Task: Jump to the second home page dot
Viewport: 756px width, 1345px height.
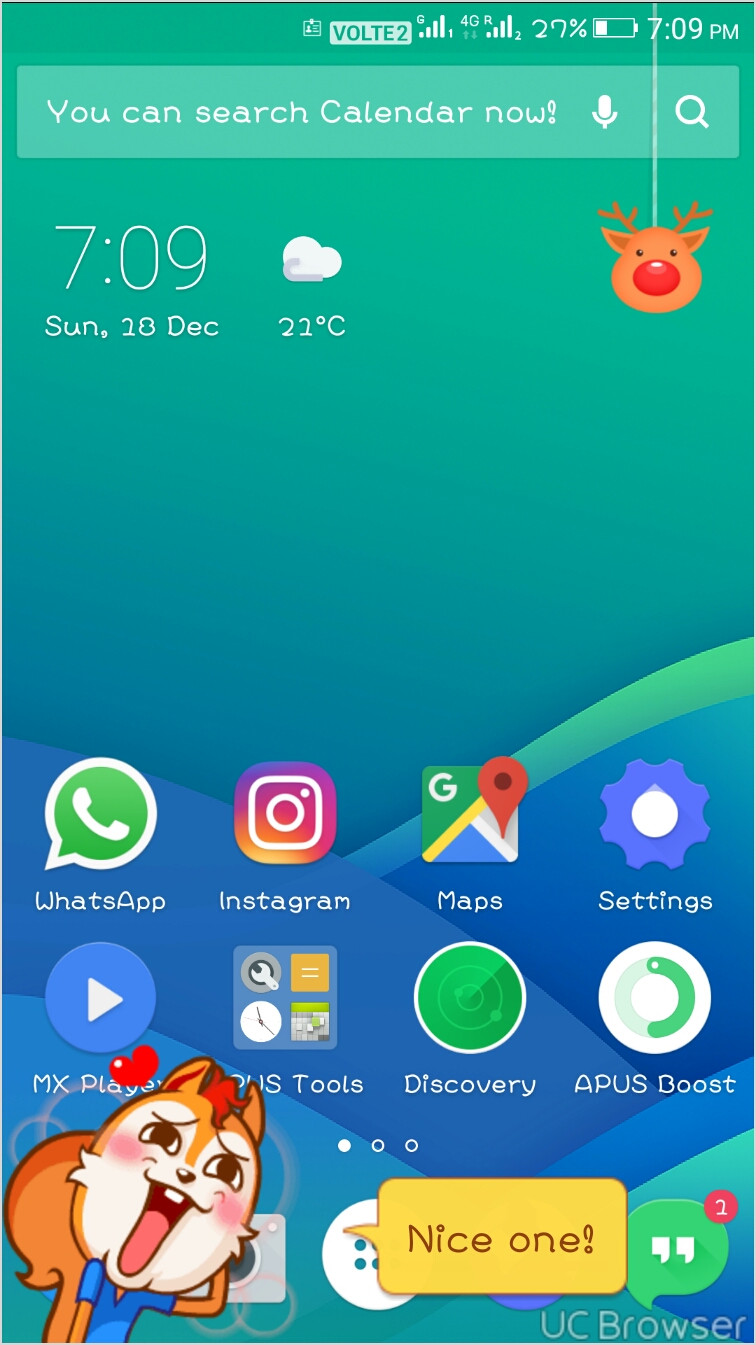Action: click(x=378, y=1146)
